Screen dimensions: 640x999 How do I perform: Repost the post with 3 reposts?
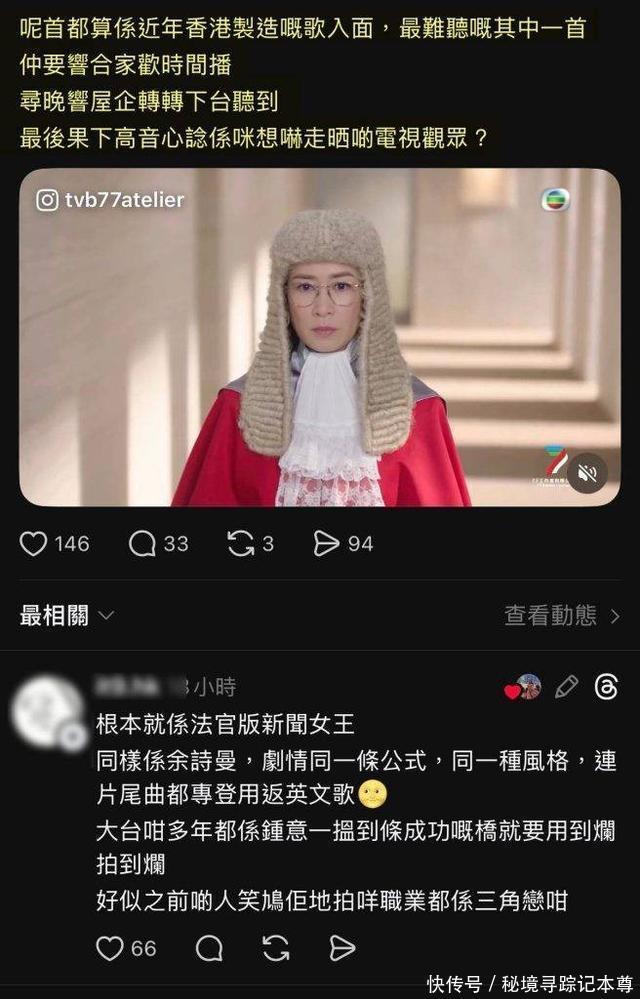click(242, 543)
